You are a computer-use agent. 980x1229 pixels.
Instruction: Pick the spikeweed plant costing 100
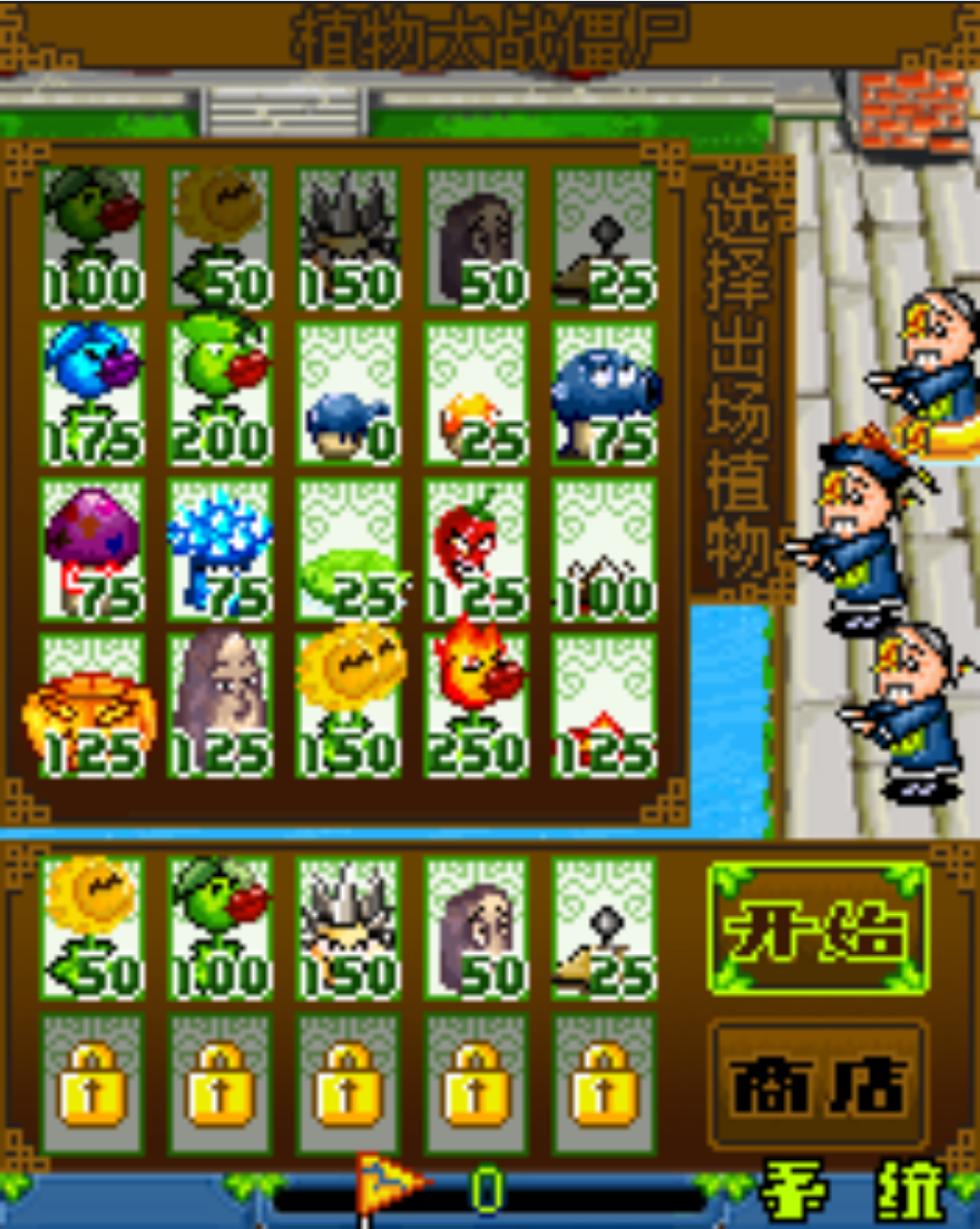click(604, 550)
